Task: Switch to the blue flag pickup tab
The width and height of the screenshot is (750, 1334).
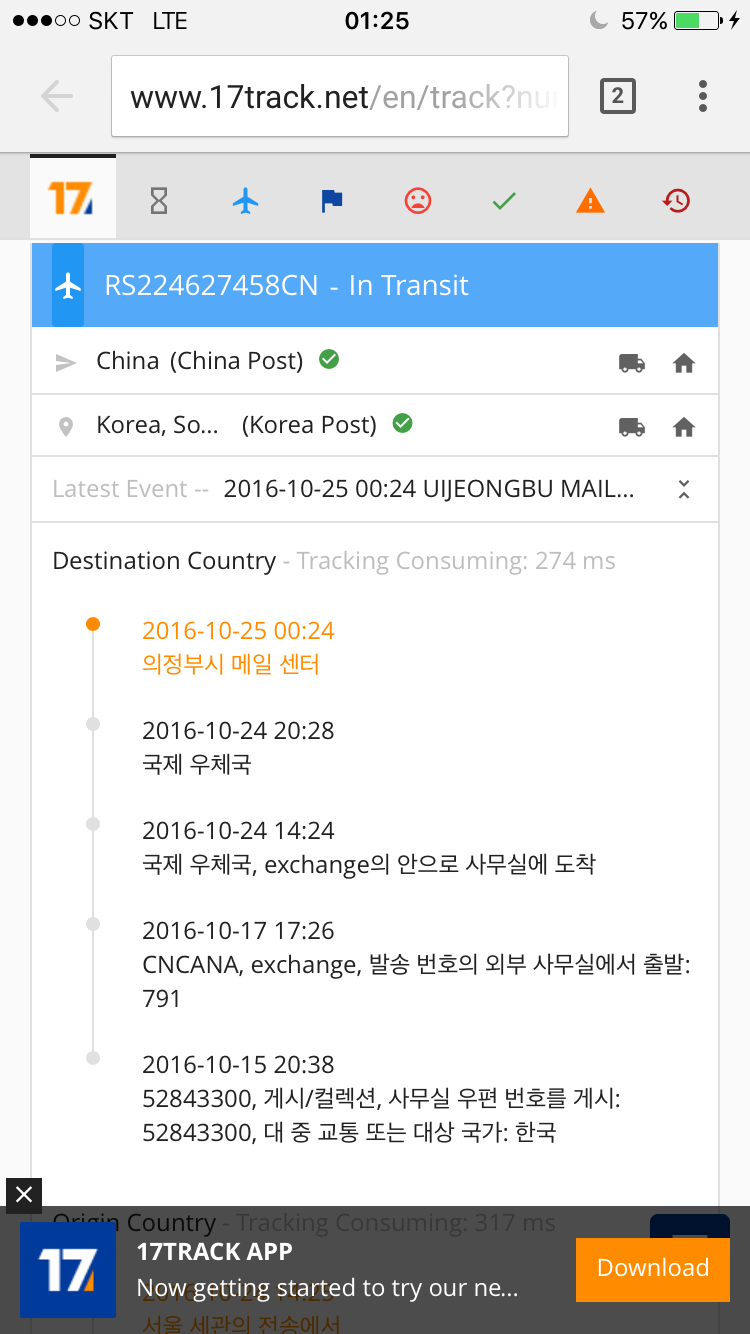Action: 331,201
